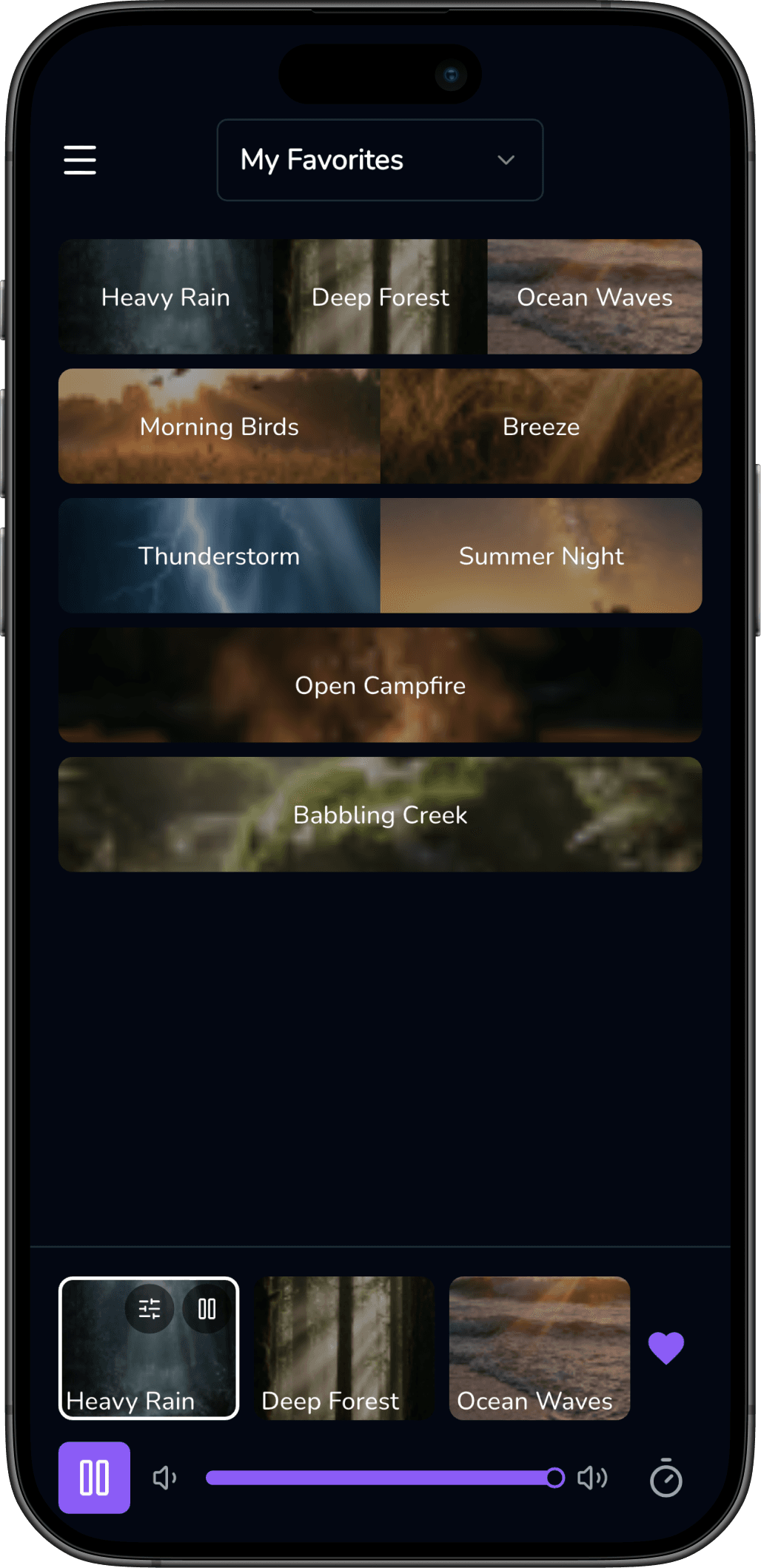Toggle playback of the Thunderstorm sound
Image resolution: width=761 pixels, height=1568 pixels.
[x=218, y=556]
